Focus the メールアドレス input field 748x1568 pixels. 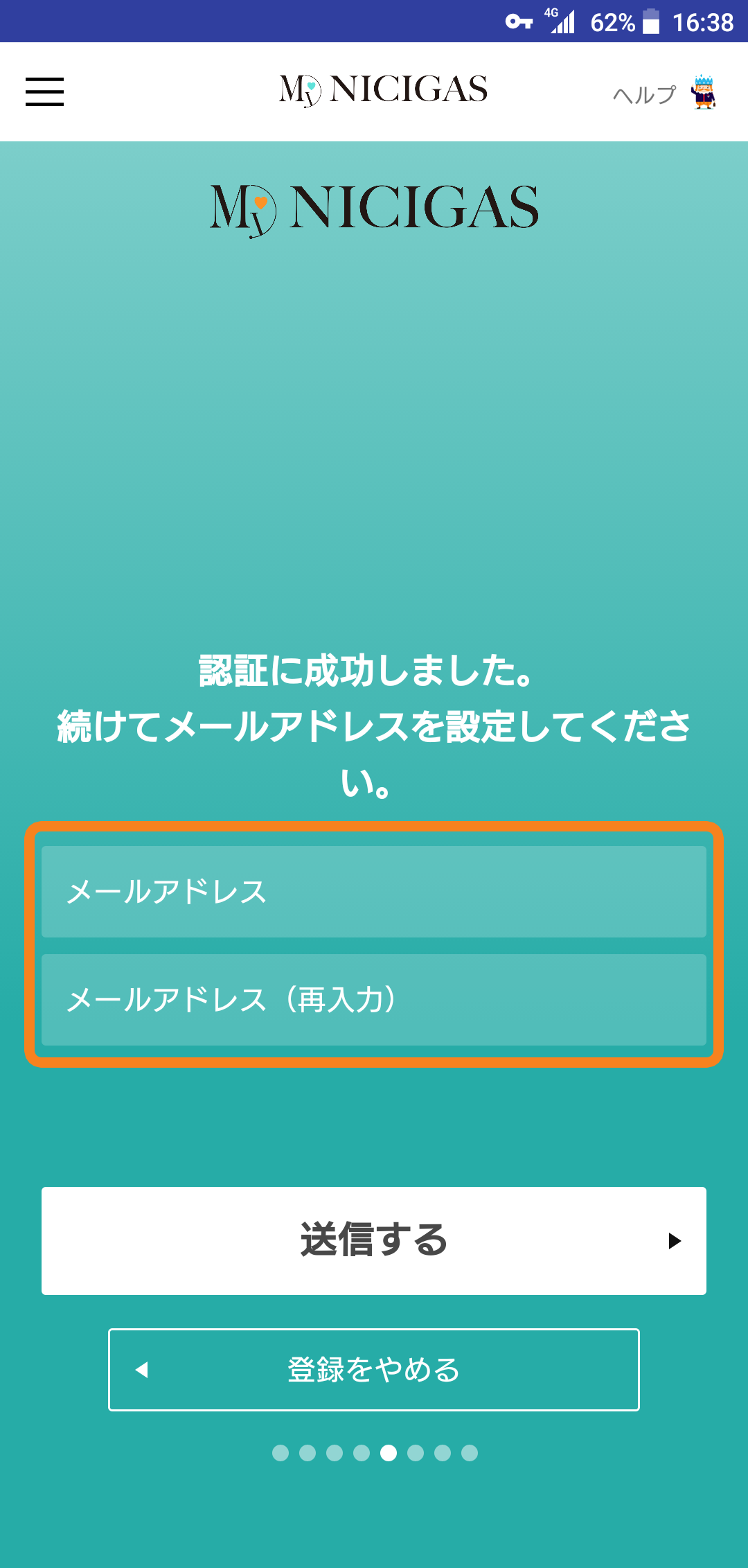(374, 892)
